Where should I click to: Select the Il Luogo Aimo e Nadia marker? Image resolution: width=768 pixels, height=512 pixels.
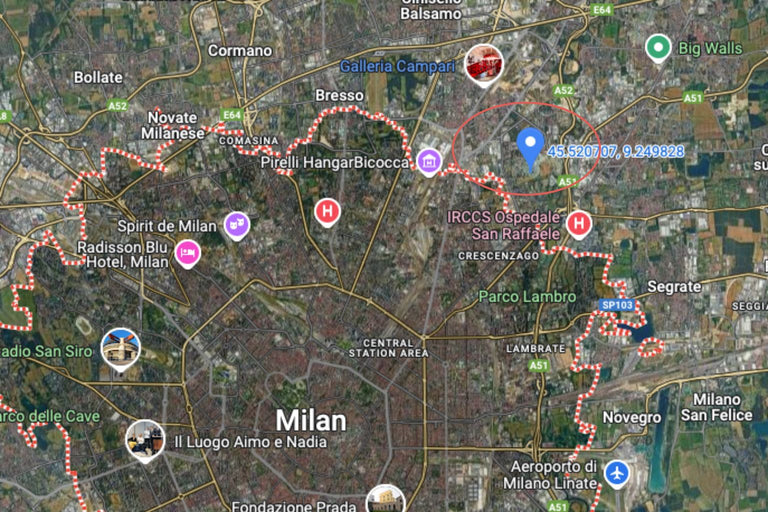[x=144, y=438]
